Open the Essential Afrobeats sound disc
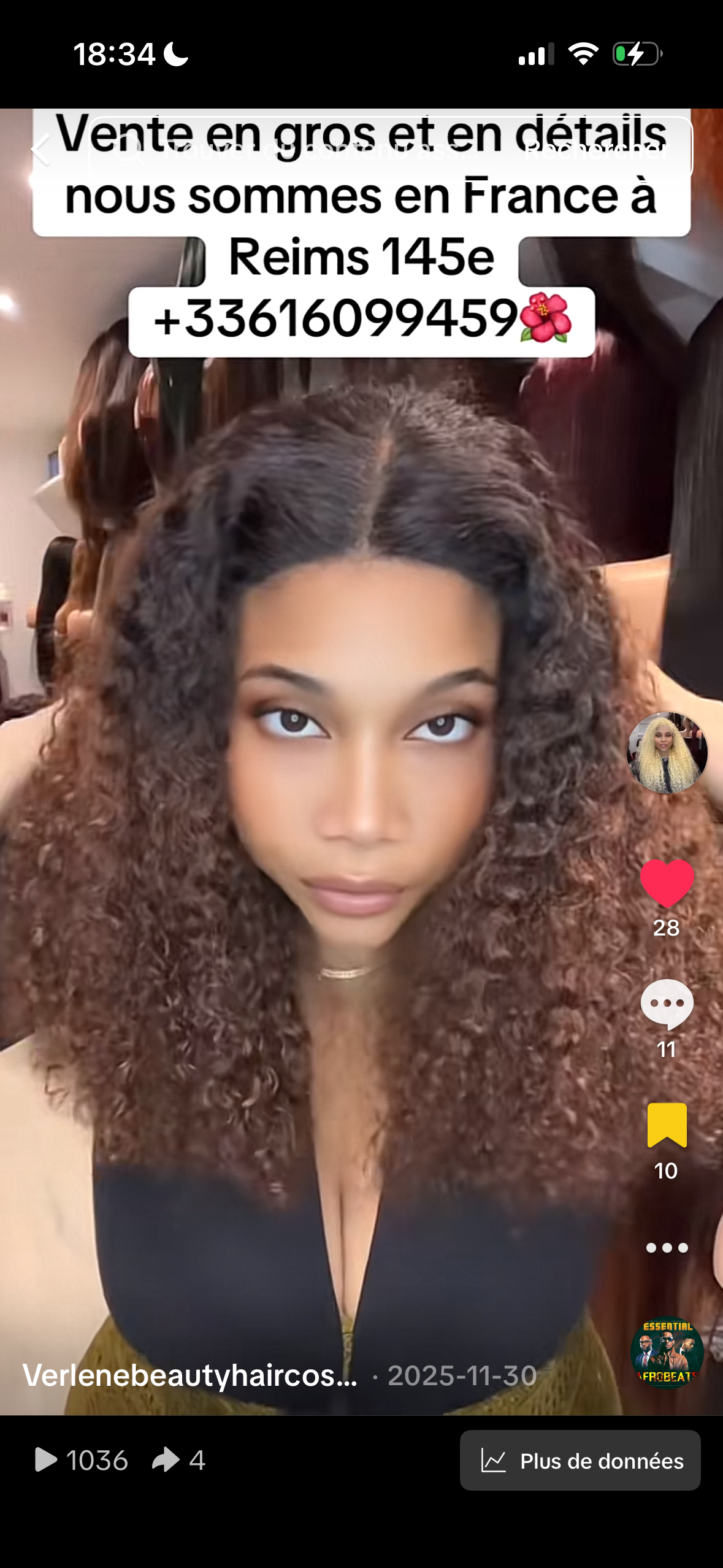723x1568 pixels. click(667, 1354)
